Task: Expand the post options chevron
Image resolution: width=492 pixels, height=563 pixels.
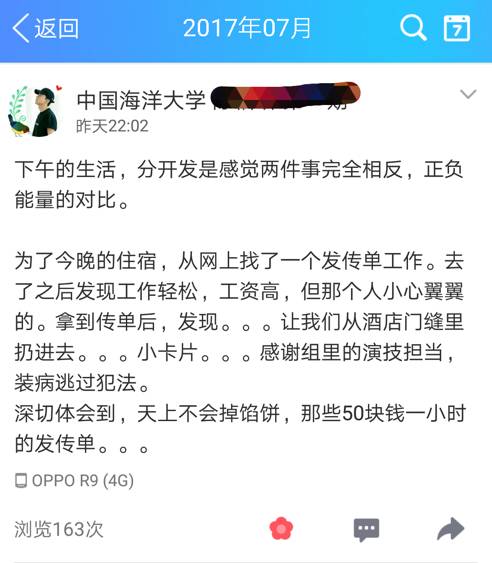Action: coord(468,94)
